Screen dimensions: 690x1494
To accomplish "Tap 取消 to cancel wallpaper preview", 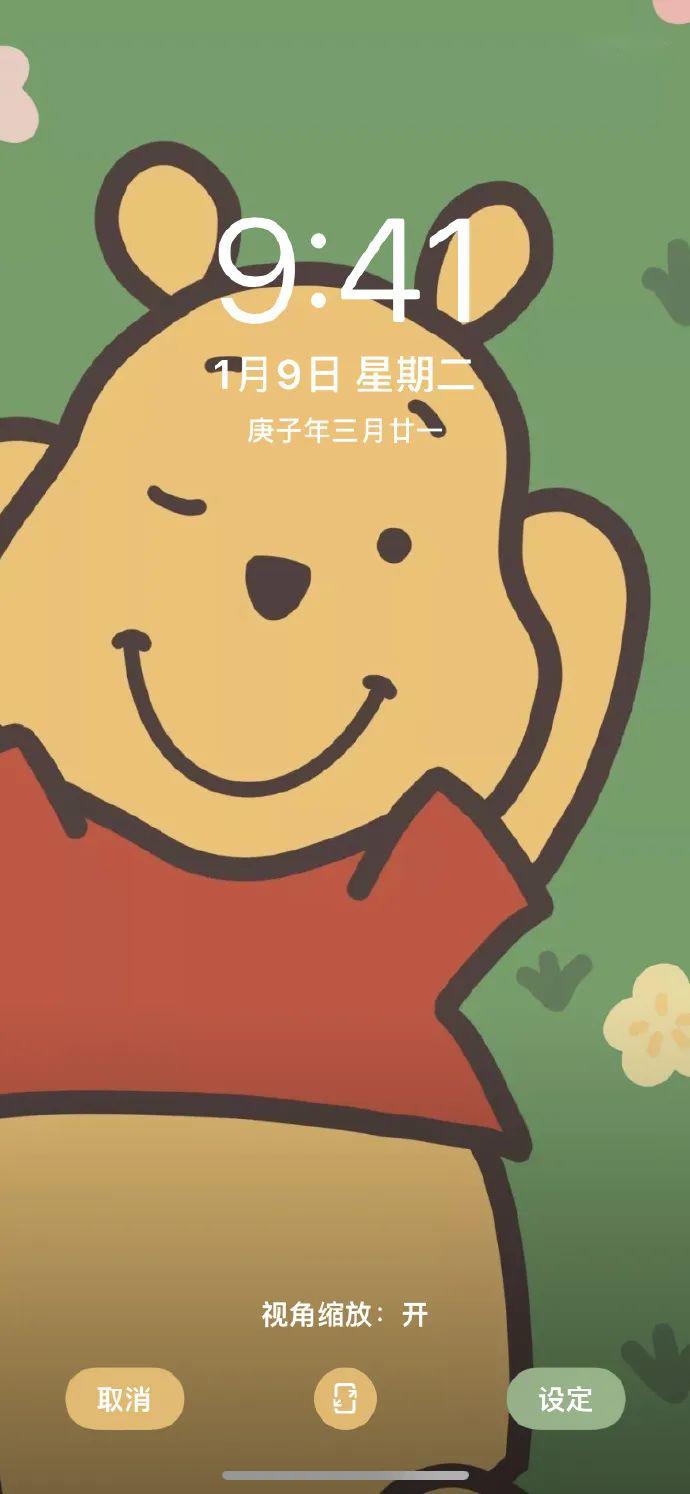I will 124,1399.
